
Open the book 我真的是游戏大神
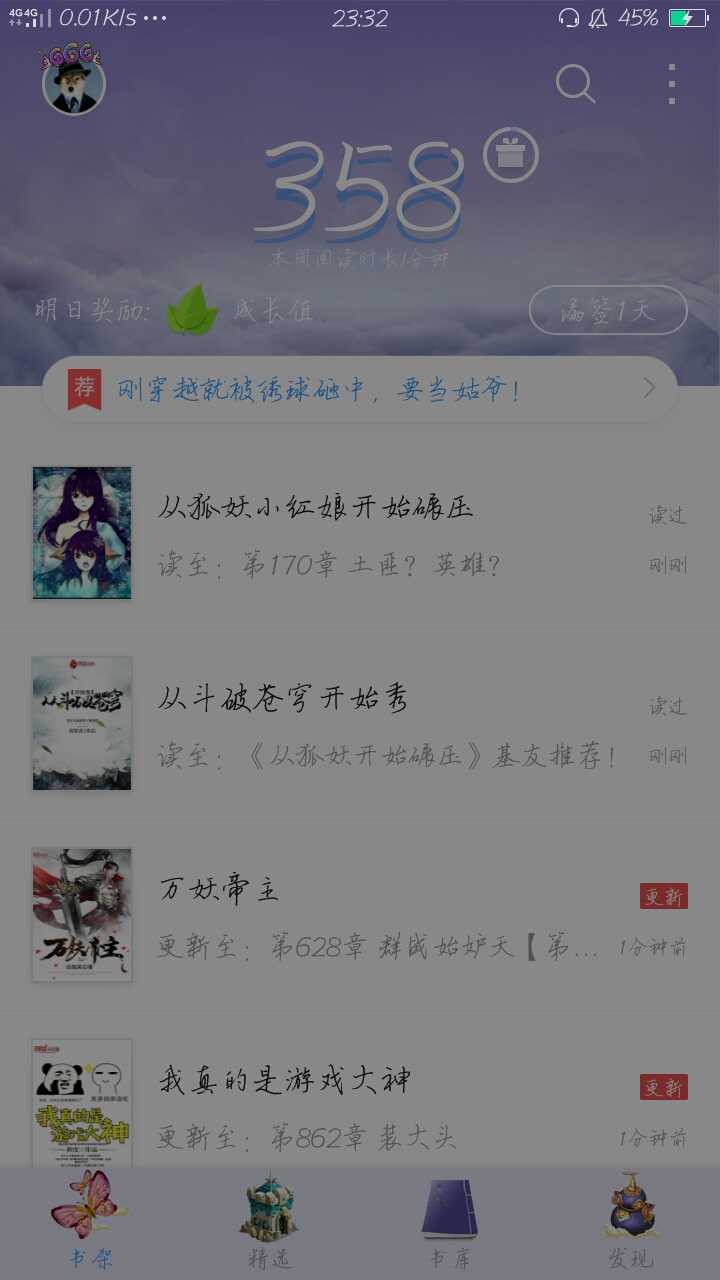tap(360, 1104)
